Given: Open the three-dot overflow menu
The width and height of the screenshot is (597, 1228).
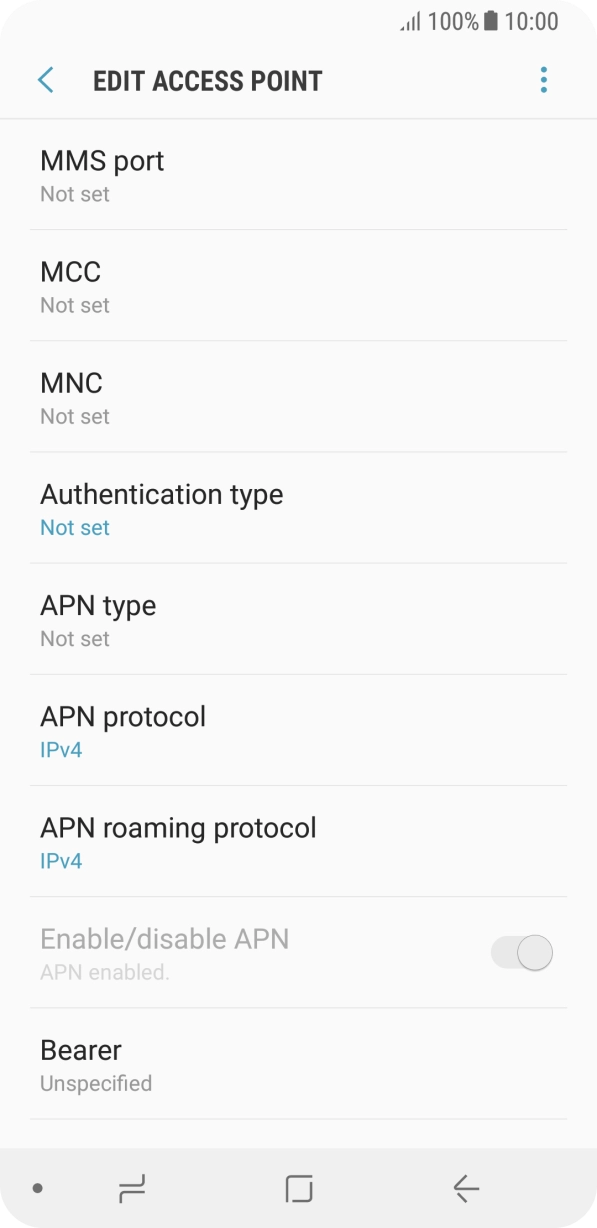Looking at the screenshot, I should click(543, 80).
